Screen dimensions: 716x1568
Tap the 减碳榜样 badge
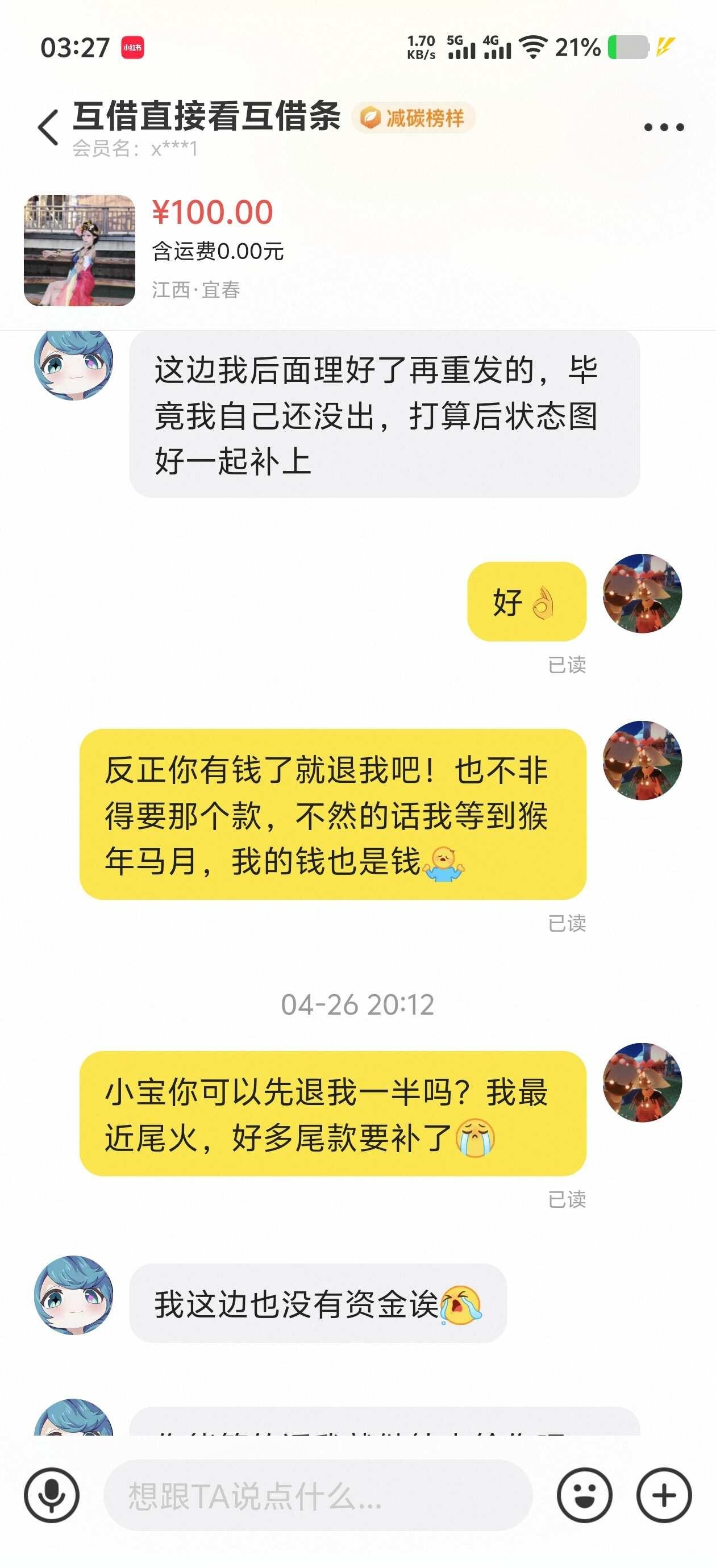pyautogui.click(x=413, y=118)
